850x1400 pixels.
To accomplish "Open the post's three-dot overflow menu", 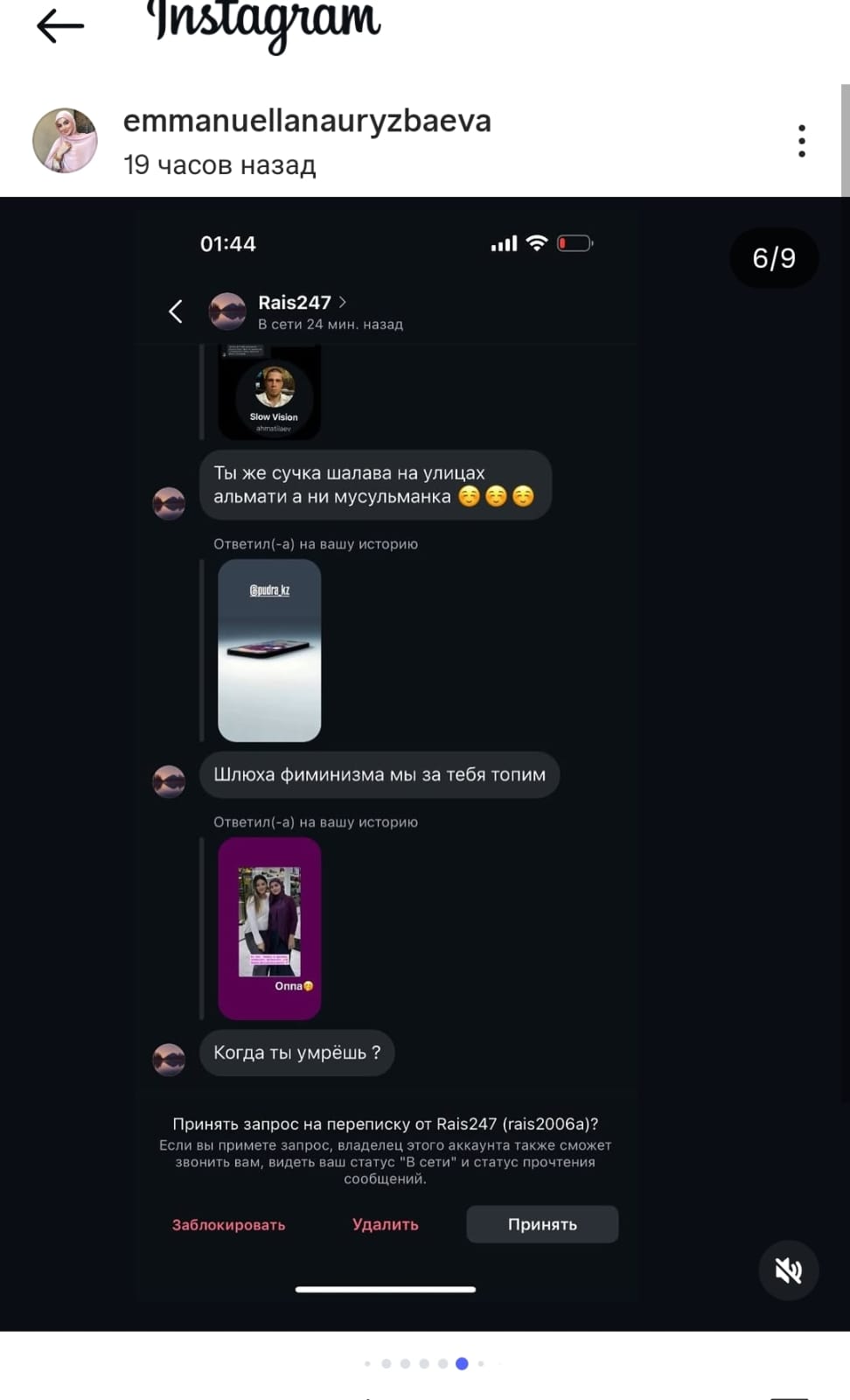I will point(801,141).
